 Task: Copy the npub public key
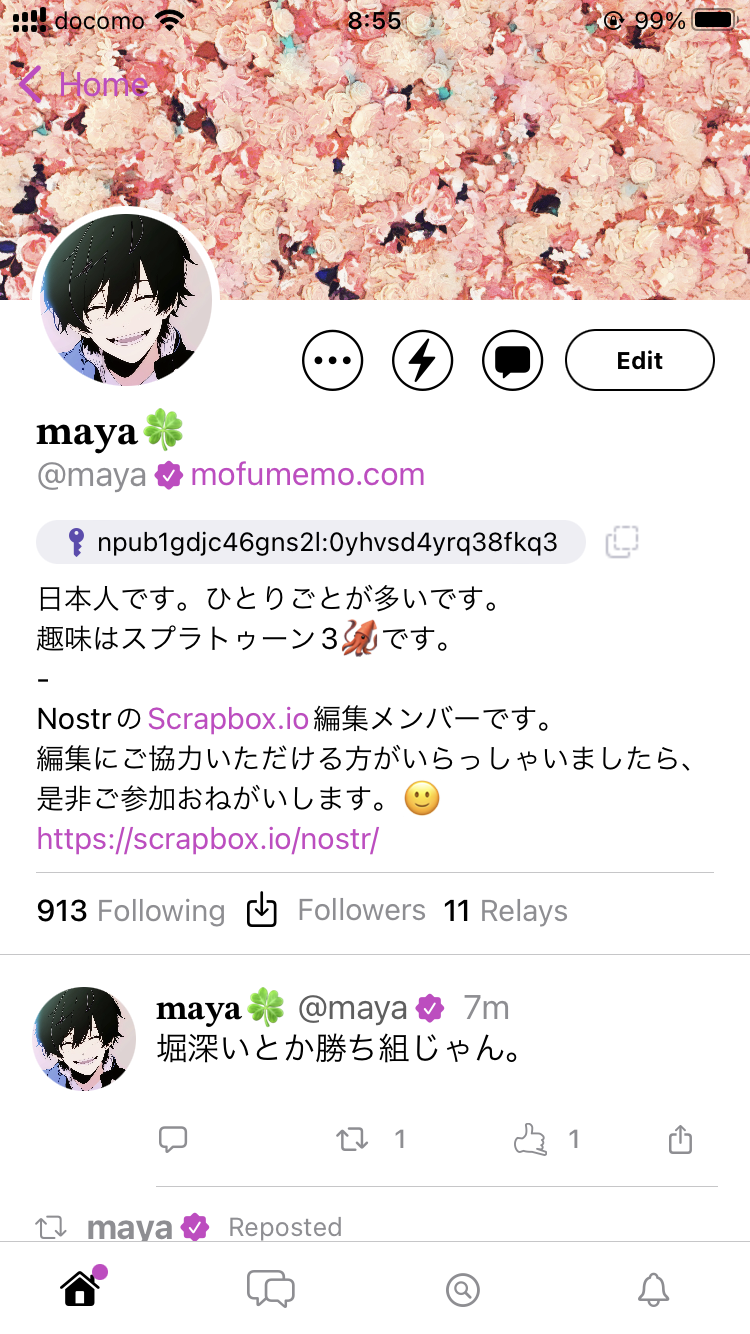click(621, 543)
